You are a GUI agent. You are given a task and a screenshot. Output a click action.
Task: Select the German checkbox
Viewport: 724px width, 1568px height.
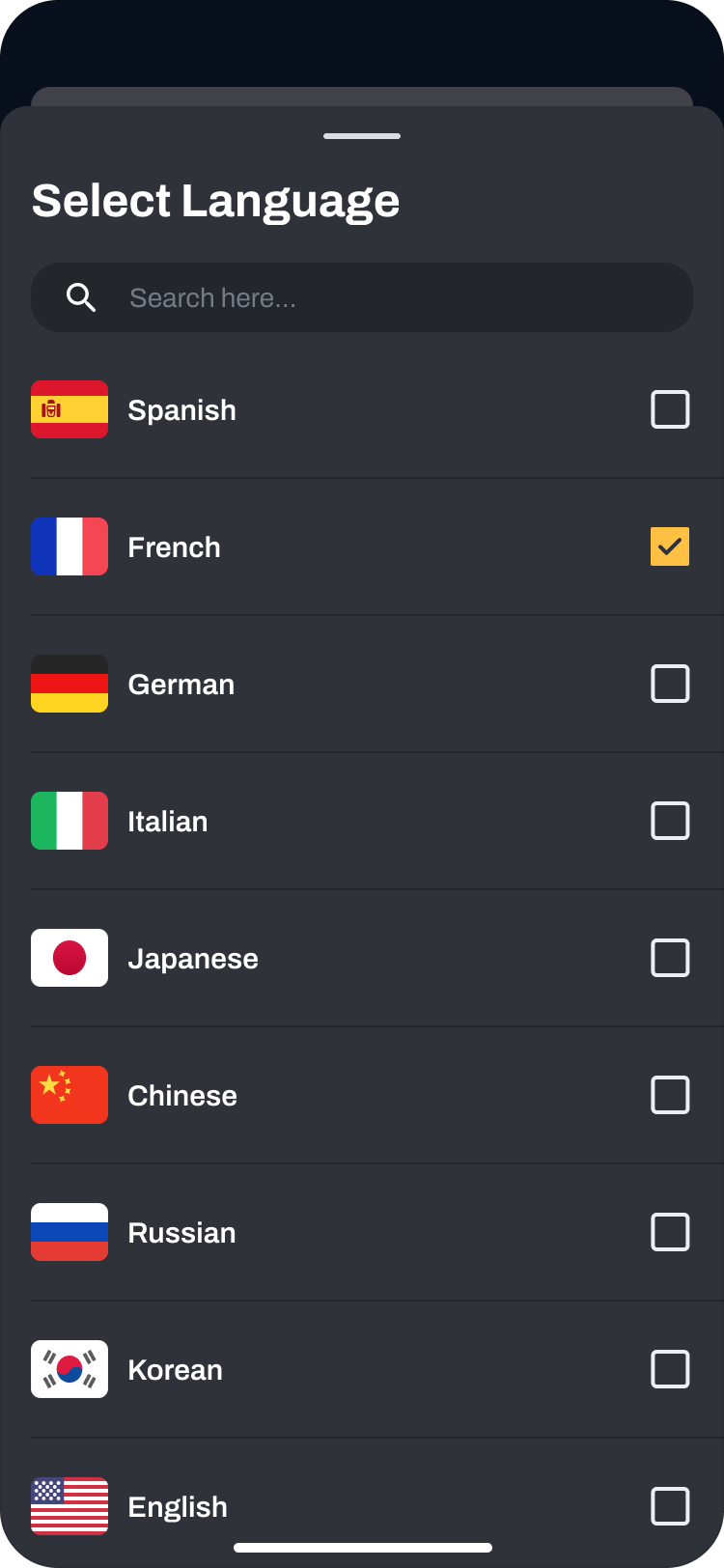pos(670,684)
